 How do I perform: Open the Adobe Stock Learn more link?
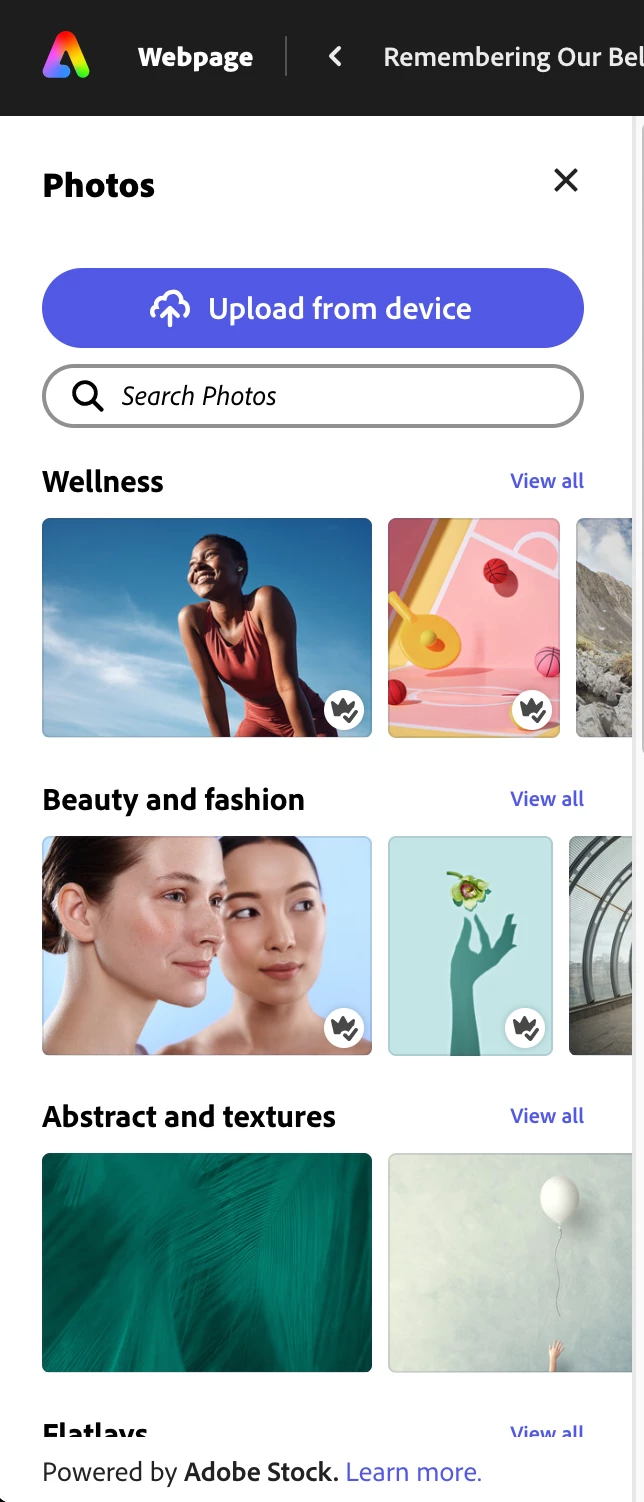click(x=413, y=1472)
